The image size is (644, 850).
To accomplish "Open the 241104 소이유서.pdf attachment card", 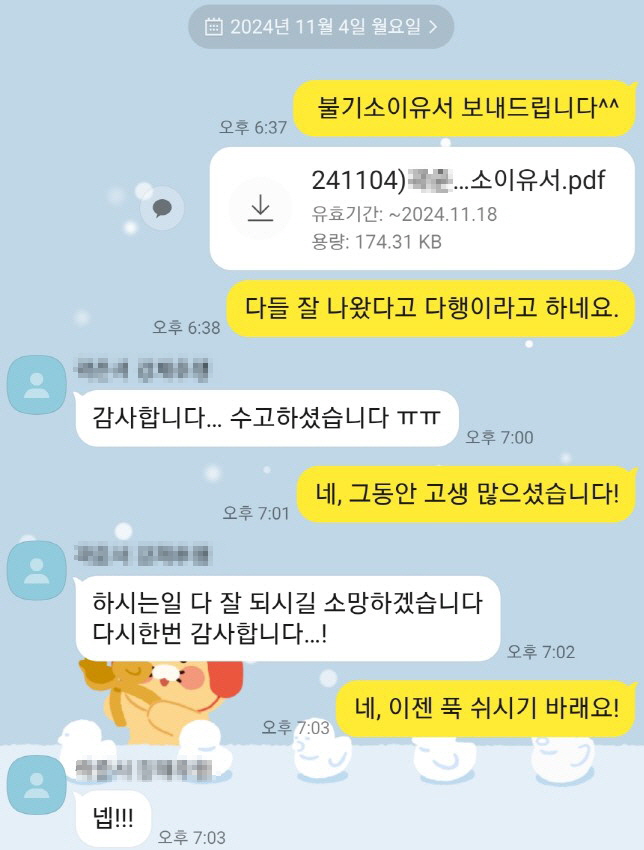I will pyautogui.click(x=460, y=210).
